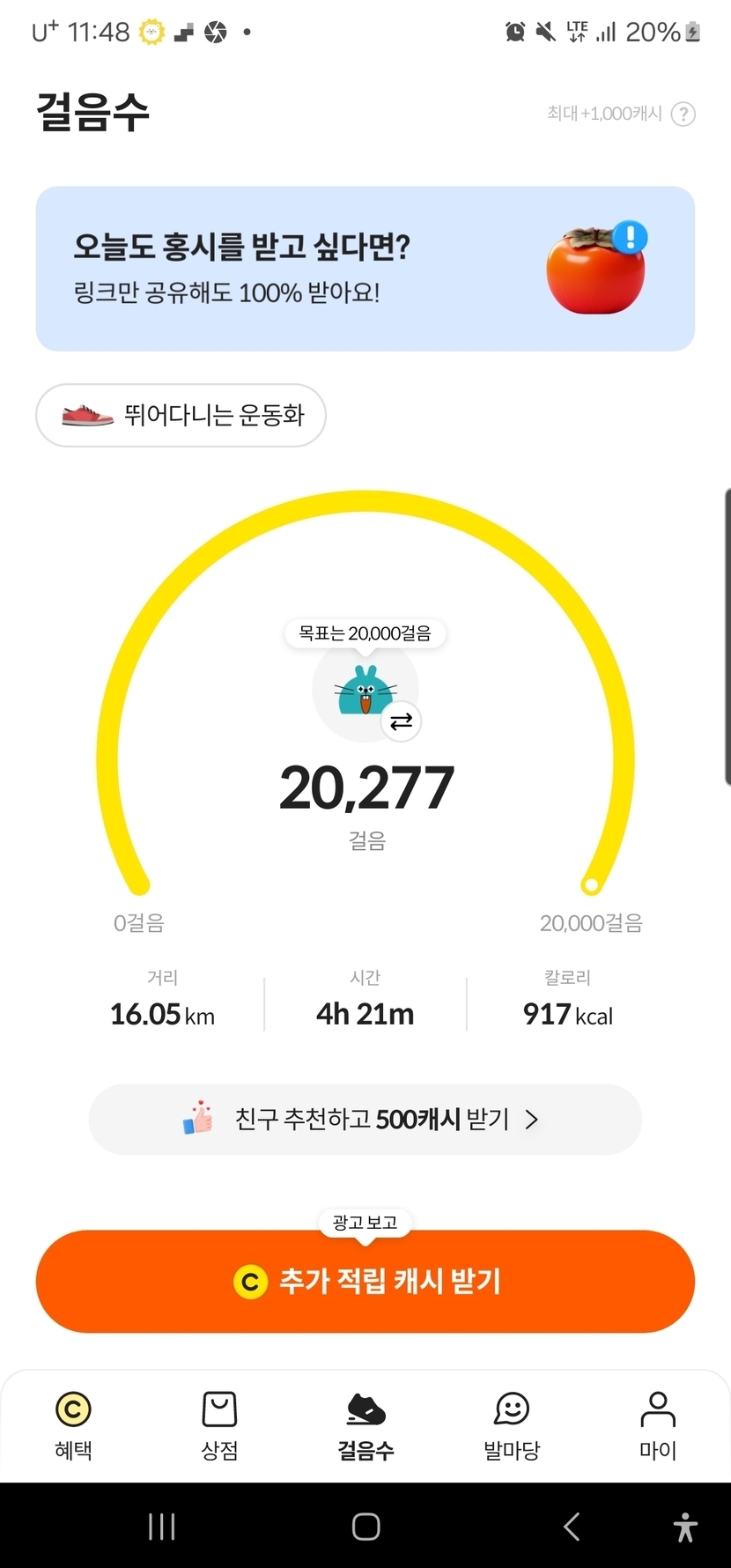This screenshot has width=731, height=1568.
Task: Open the 상점 tab
Action: [x=219, y=1425]
